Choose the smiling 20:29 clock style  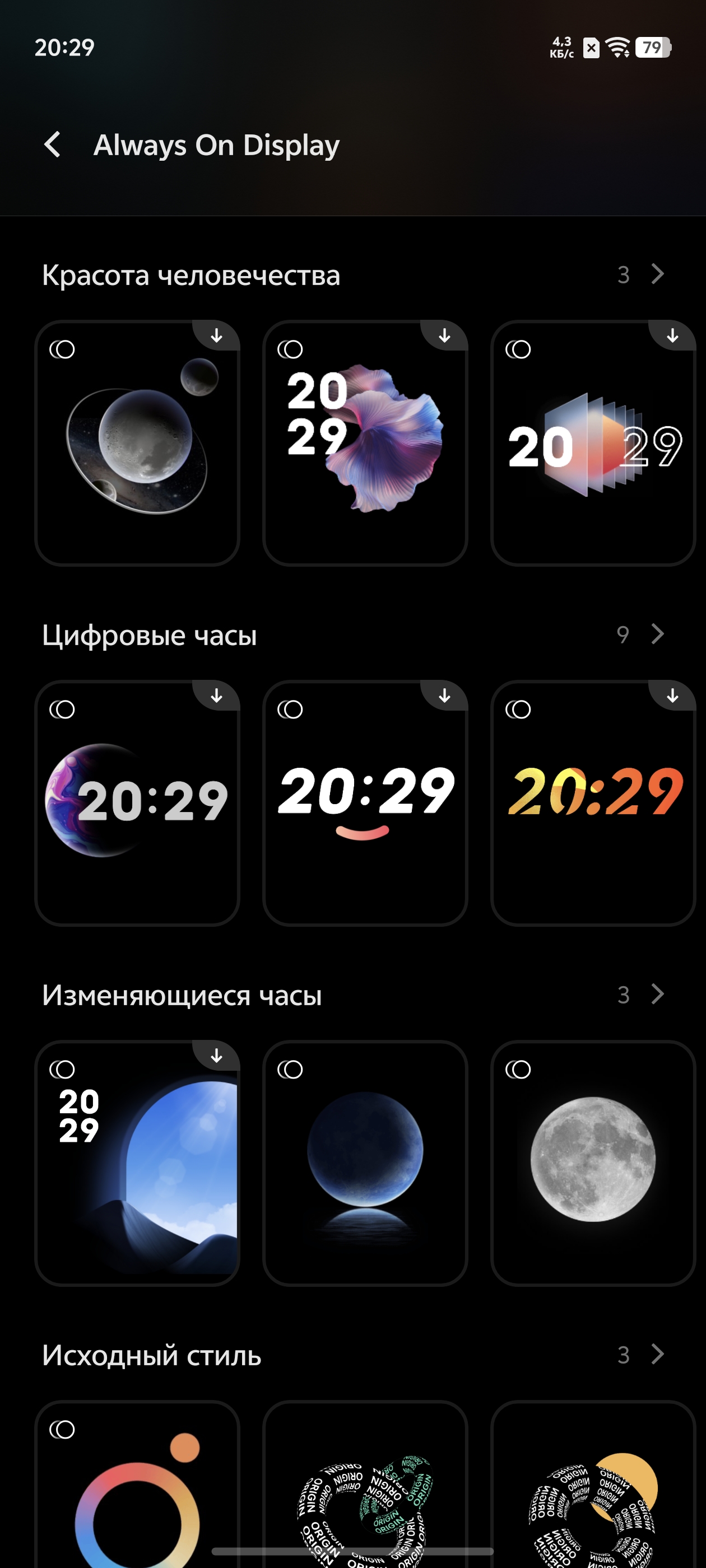pos(365,803)
